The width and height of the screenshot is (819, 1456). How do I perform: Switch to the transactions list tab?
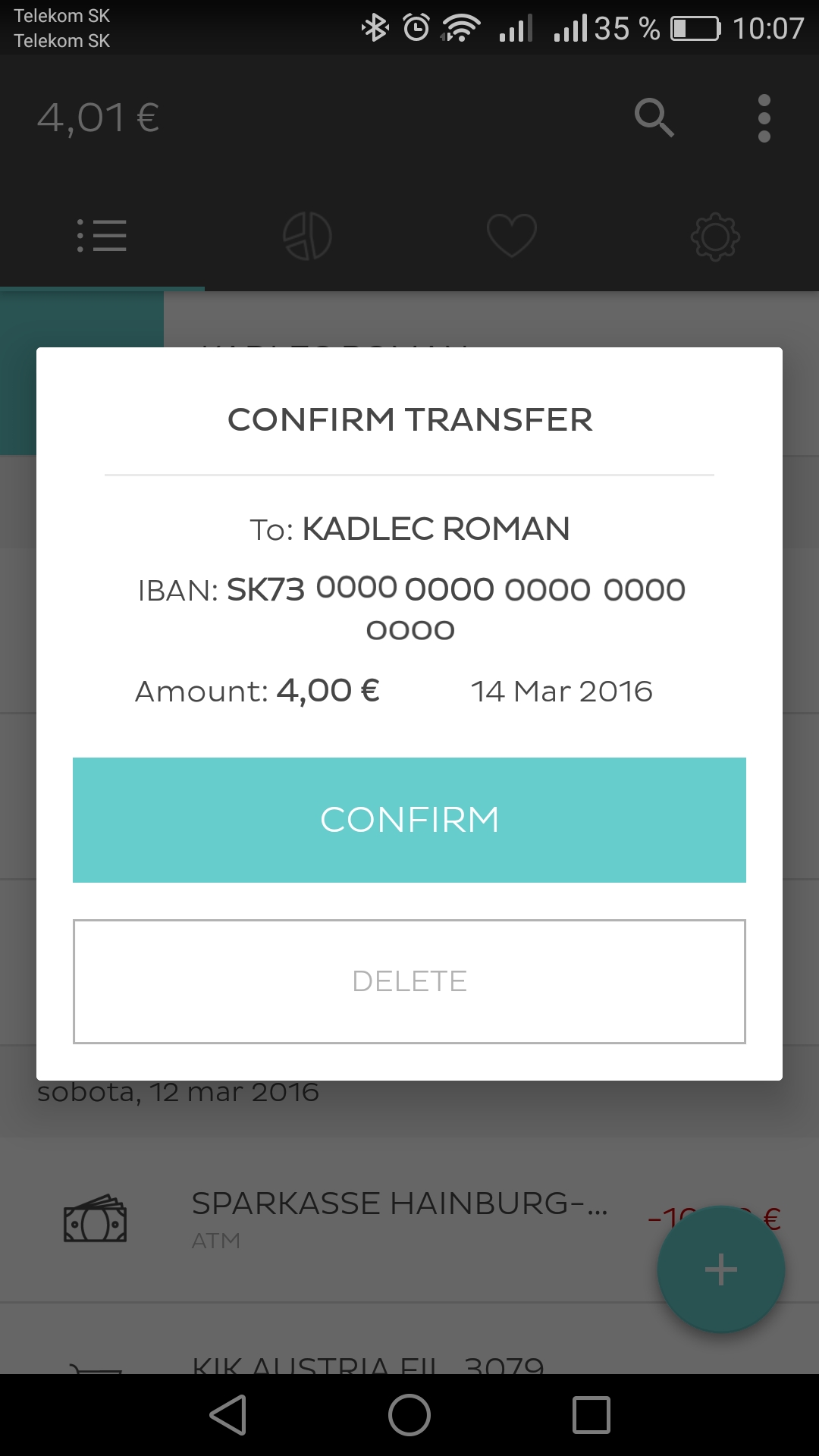coord(102,236)
